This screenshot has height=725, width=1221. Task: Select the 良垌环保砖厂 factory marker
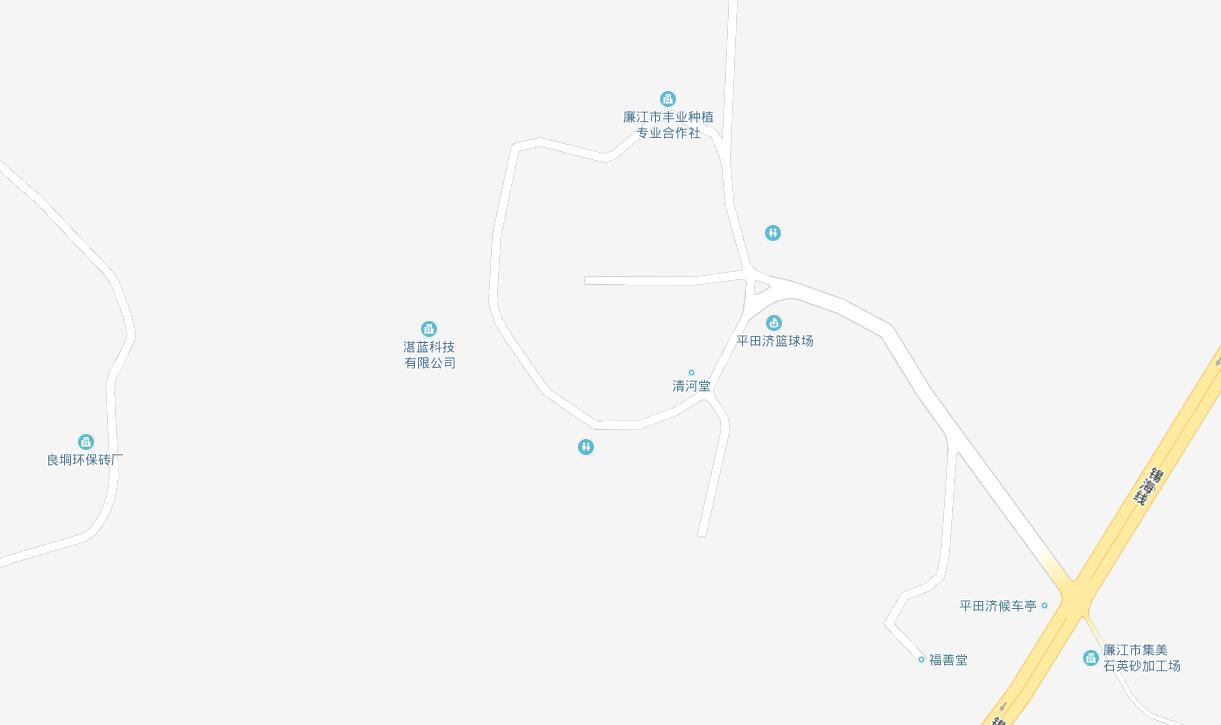pyautogui.click(x=86, y=442)
